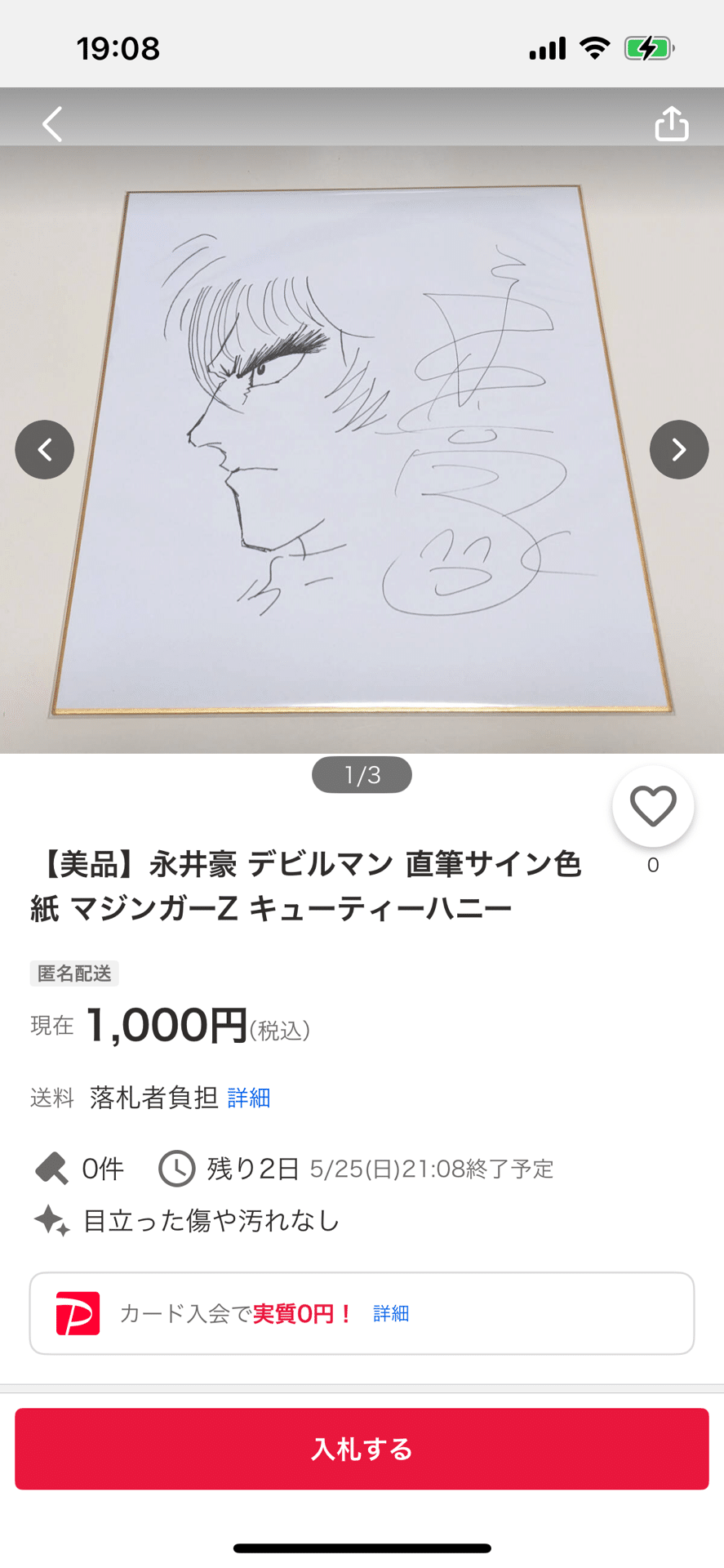Tap the 匿名配送 badge
This screenshot has height=1568, width=724.
(73, 973)
